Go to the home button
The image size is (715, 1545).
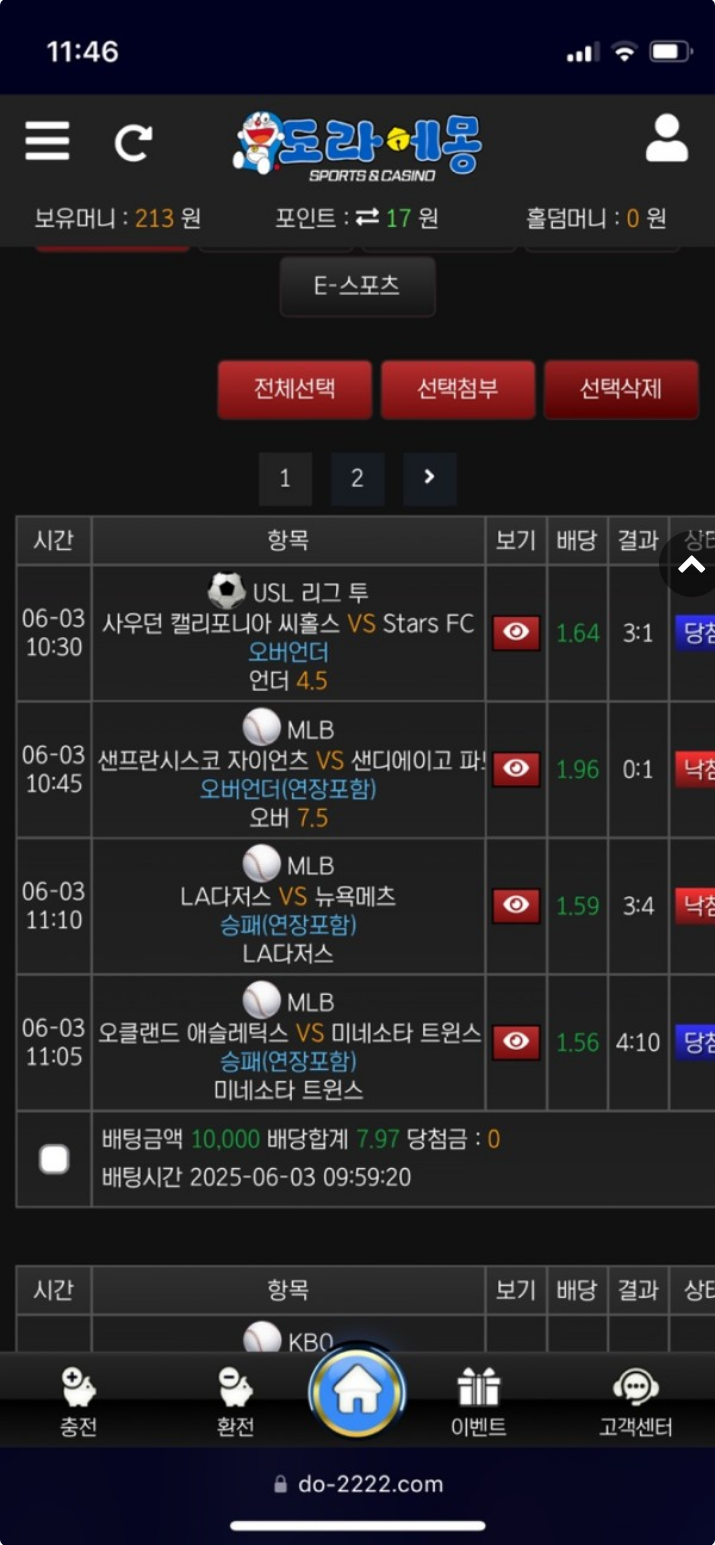tap(357, 1393)
